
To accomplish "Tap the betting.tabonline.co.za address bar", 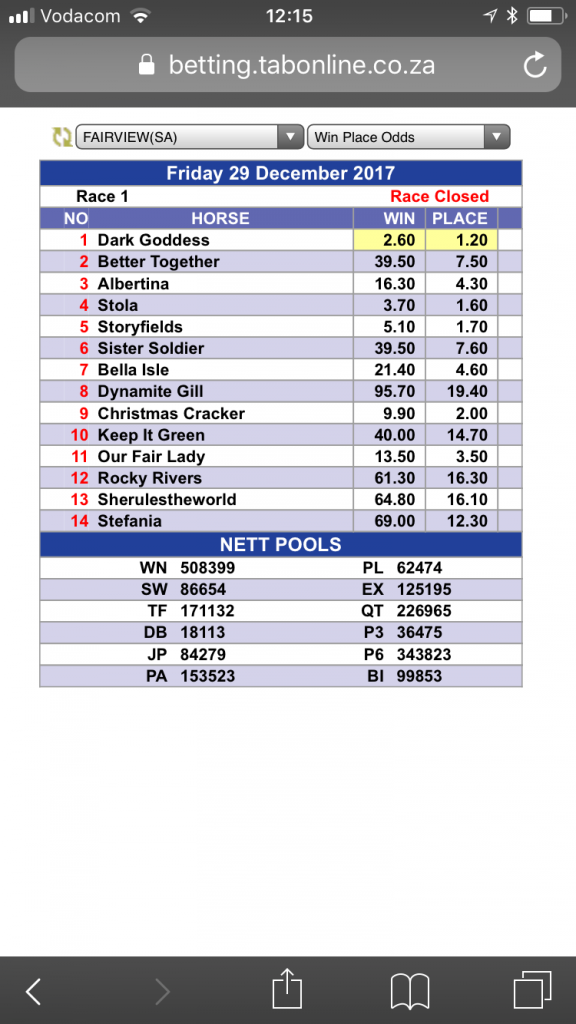I will (x=287, y=65).
